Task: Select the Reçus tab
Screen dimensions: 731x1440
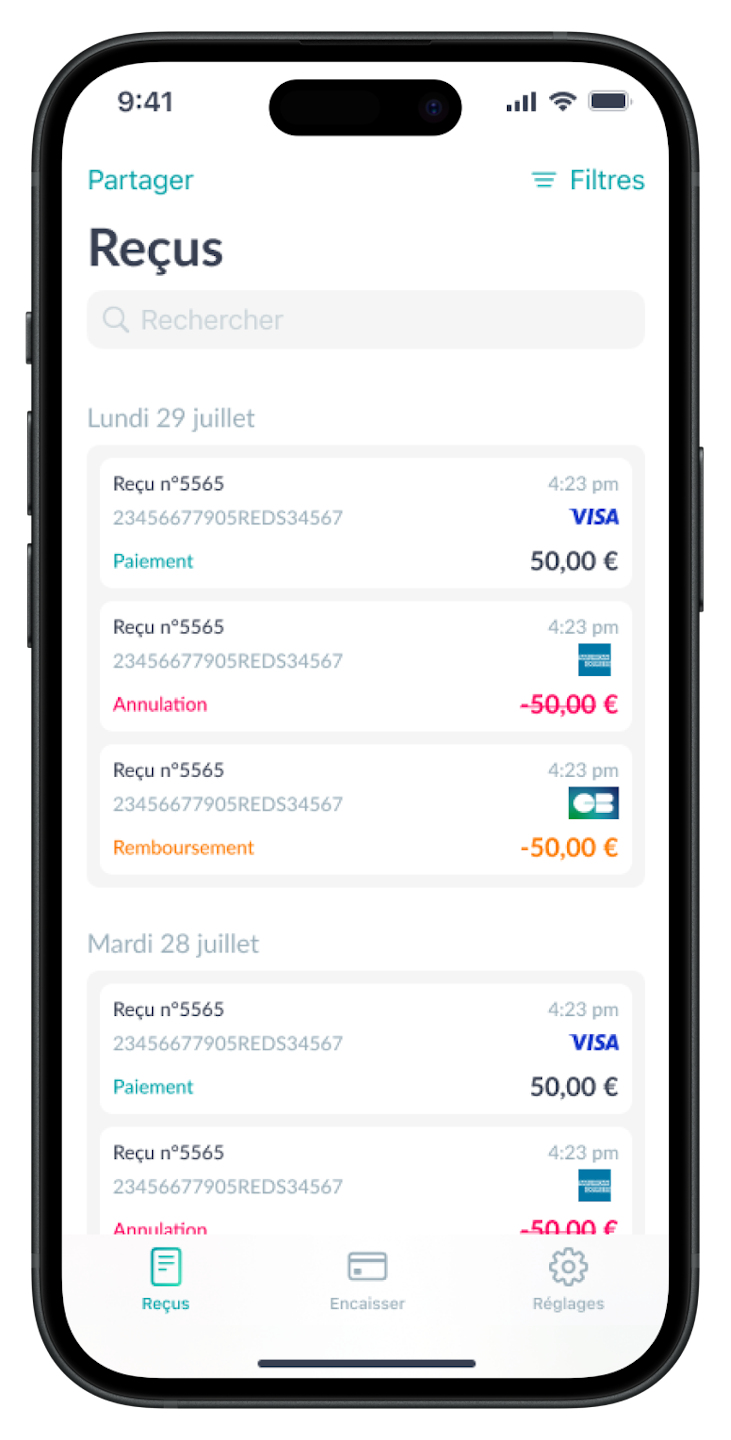Action: (166, 1279)
